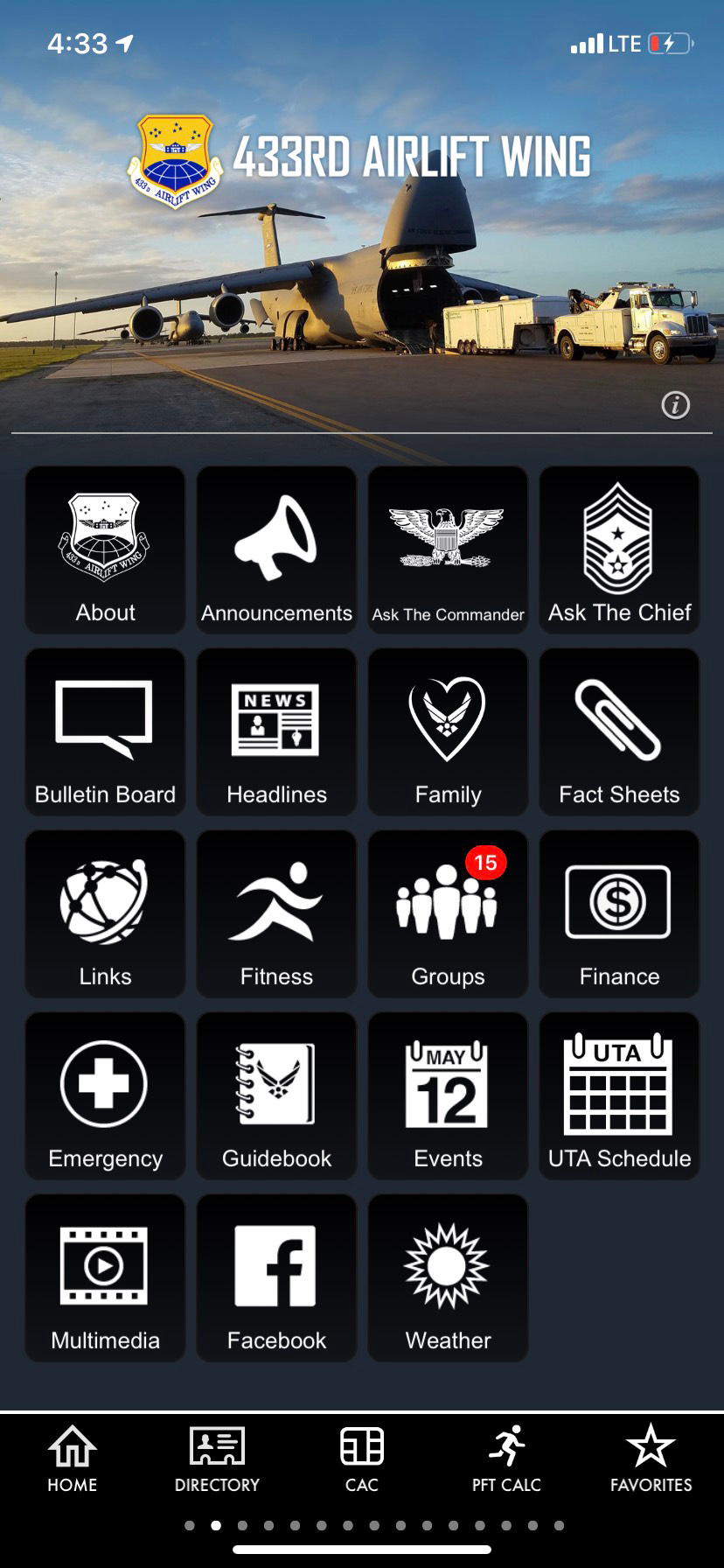Launch the Facebook tile
This screenshot has height=1568, width=724.
click(x=276, y=1278)
